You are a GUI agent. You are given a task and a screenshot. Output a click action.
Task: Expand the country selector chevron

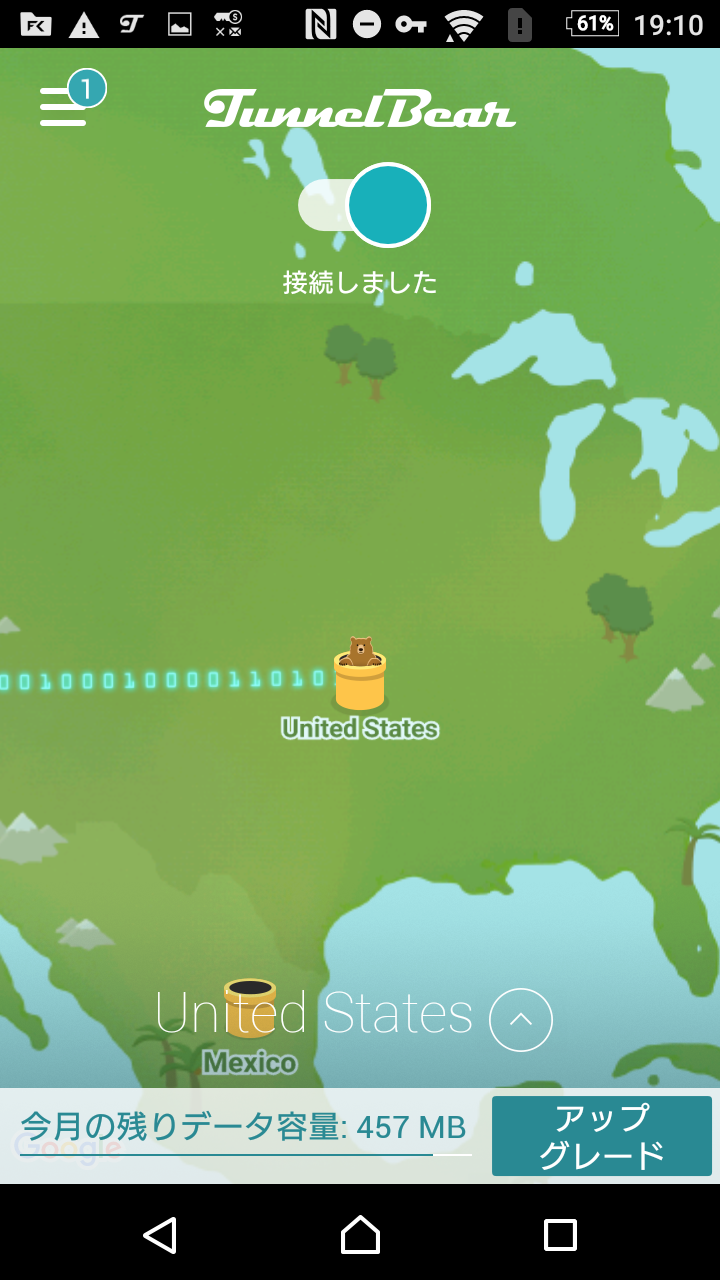521,1020
